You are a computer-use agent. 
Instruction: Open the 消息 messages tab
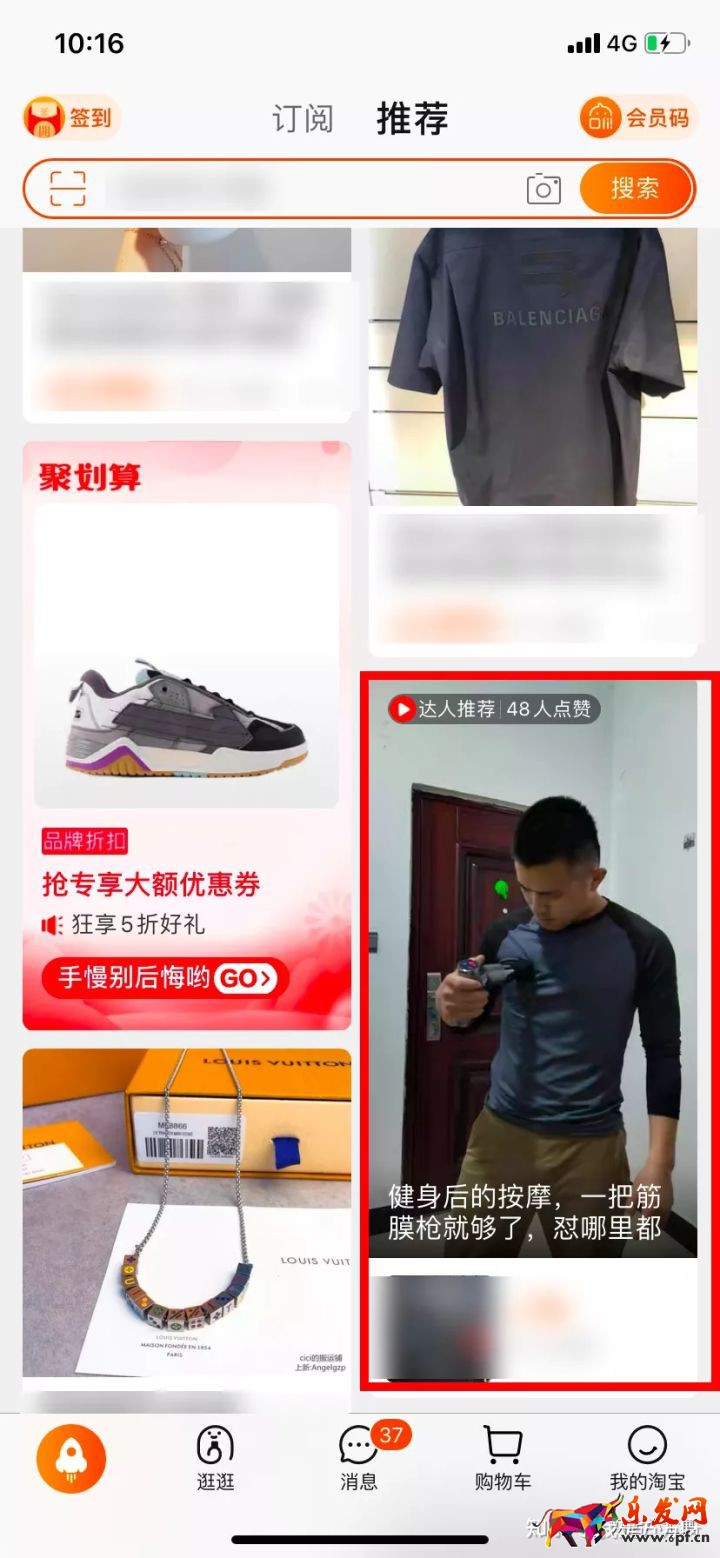(x=359, y=1458)
